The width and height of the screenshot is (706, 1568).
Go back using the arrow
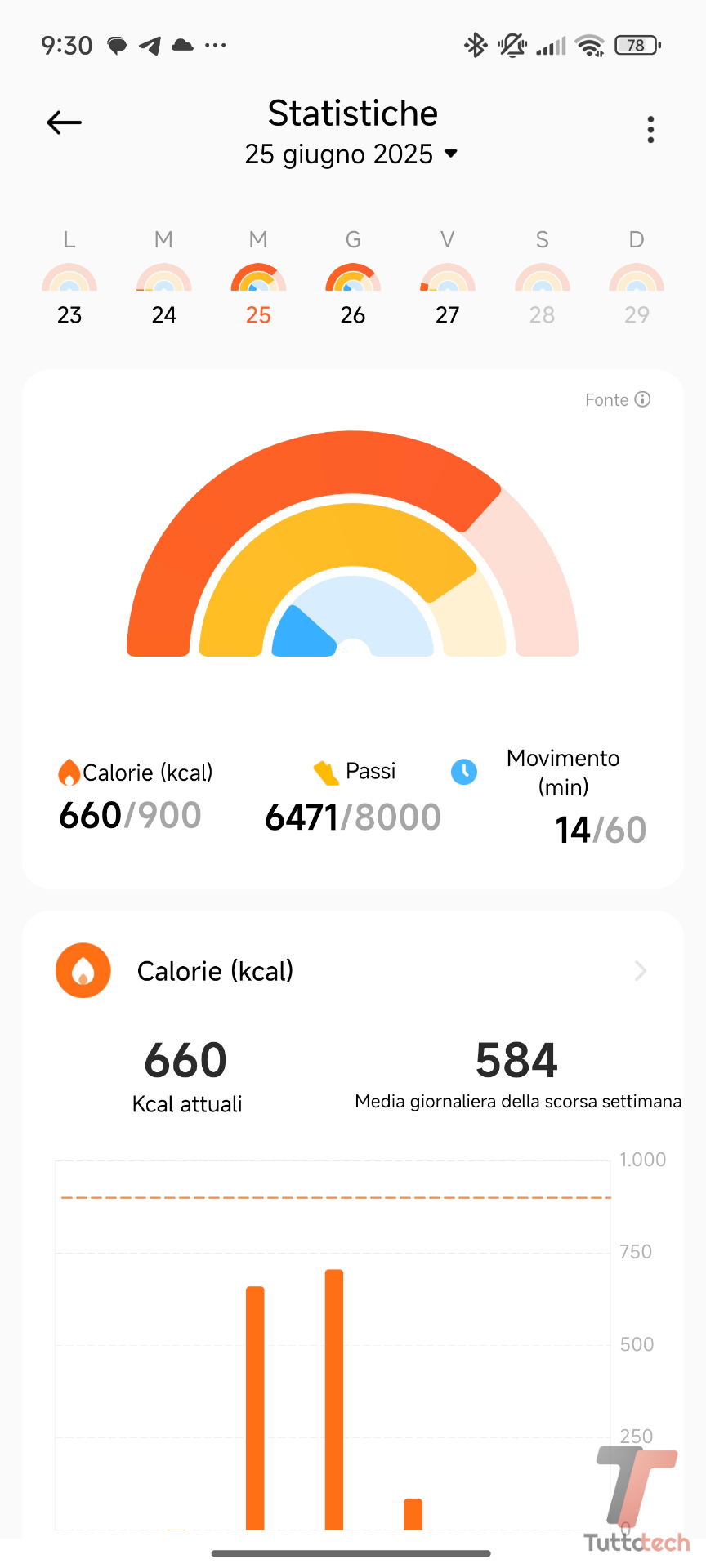pyautogui.click(x=65, y=123)
